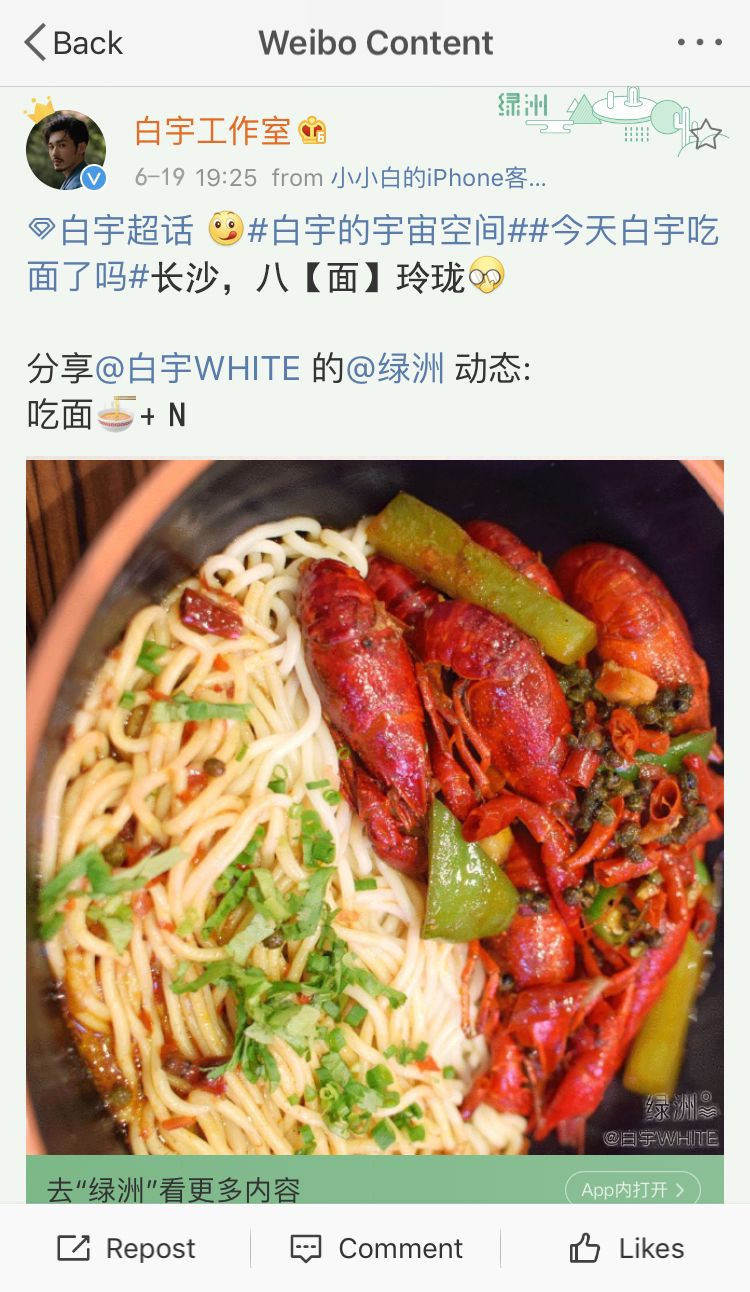Image resolution: width=750 pixels, height=1292 pixels.
Task: Favorite this post with the star icon
Action: [x=706, y=134]
